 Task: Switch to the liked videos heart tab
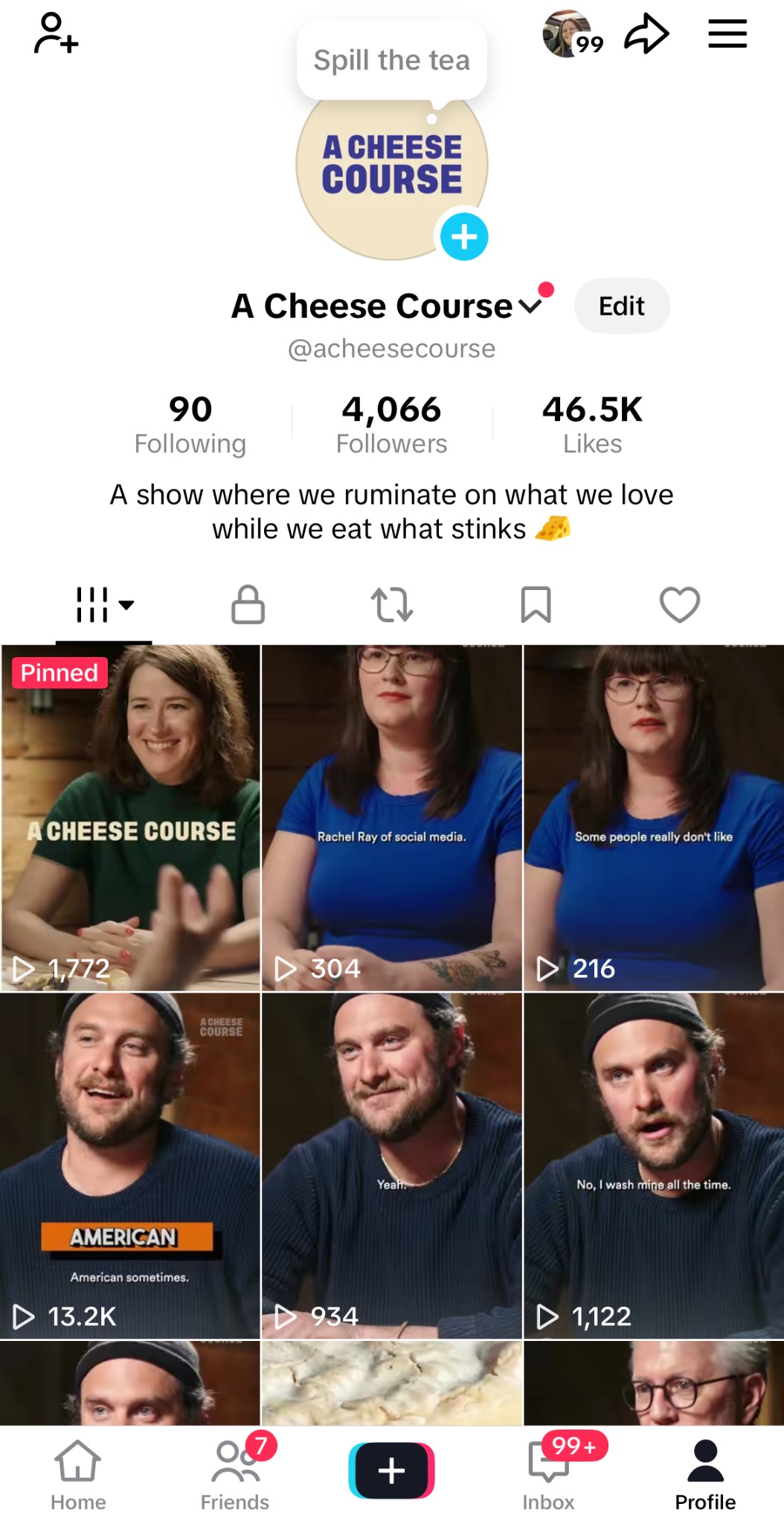pos(679,603)
